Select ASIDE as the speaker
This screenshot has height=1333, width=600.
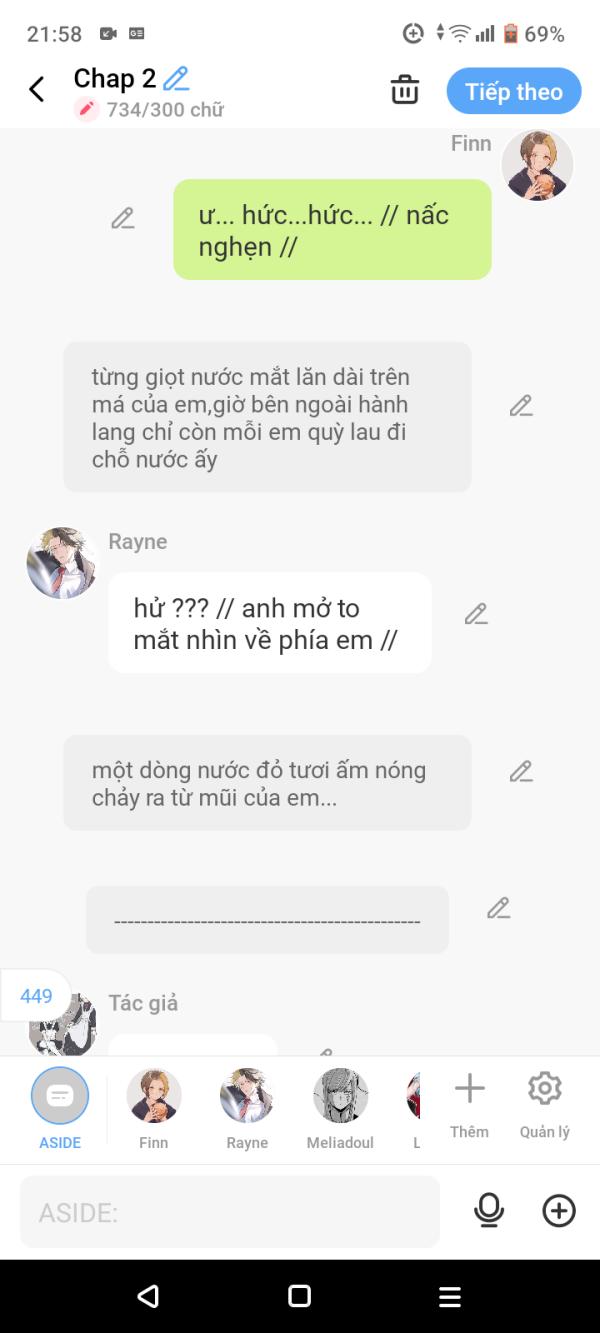[x=60, y=1106]
